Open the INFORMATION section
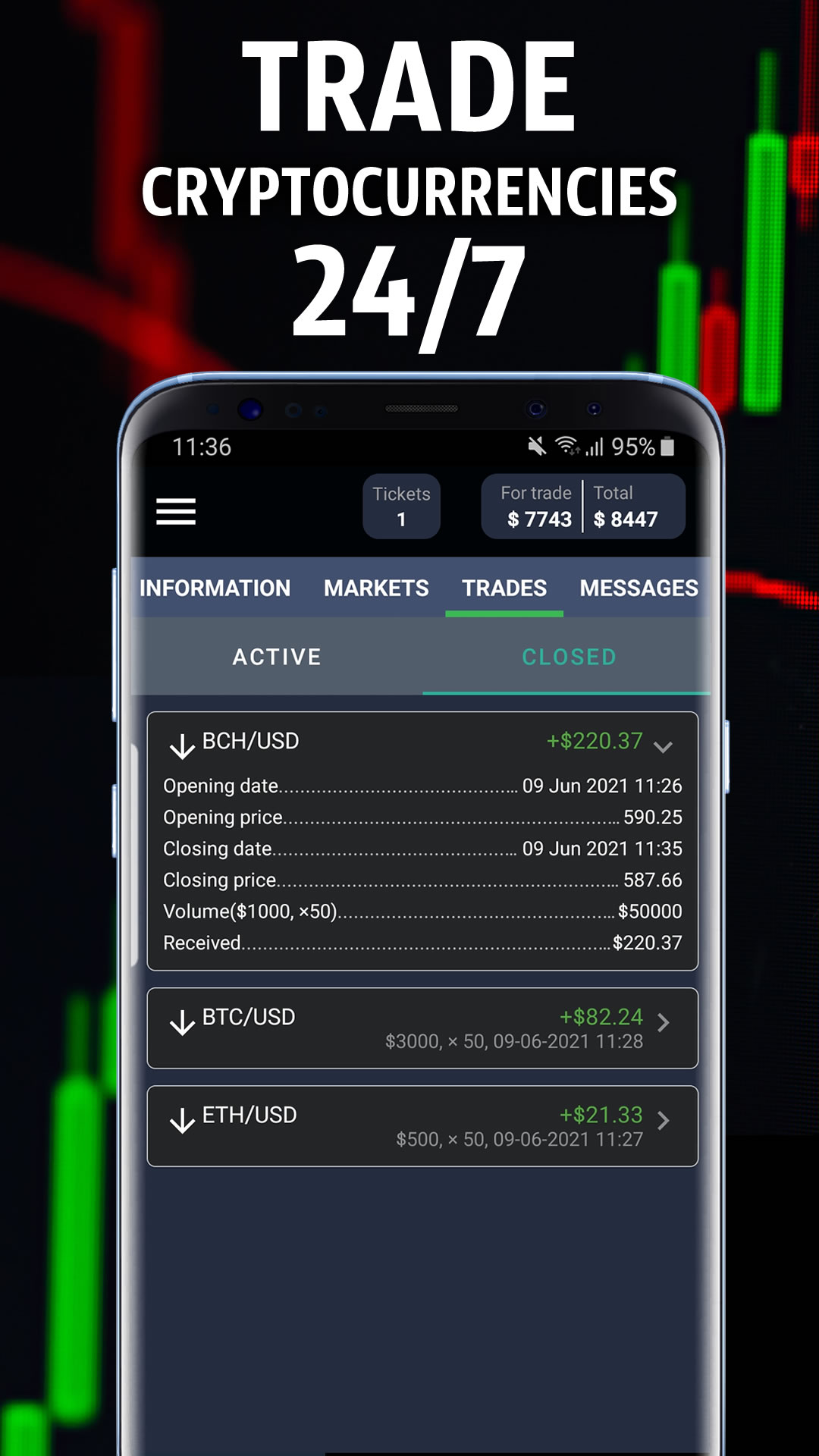The width and height of the screenshot is (819, 1456). [x=213, y=588]
